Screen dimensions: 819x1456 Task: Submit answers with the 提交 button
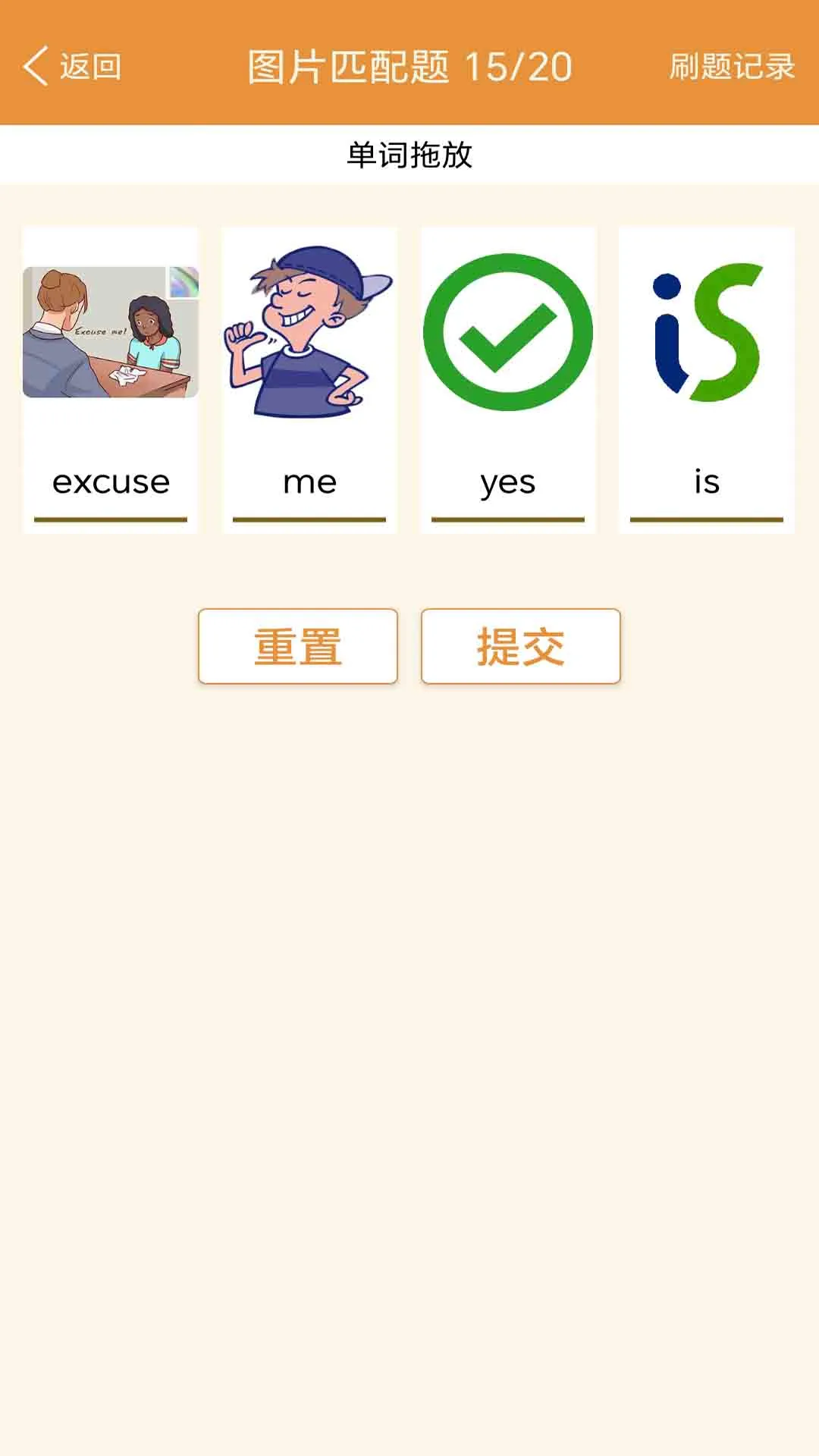[520, 645]
